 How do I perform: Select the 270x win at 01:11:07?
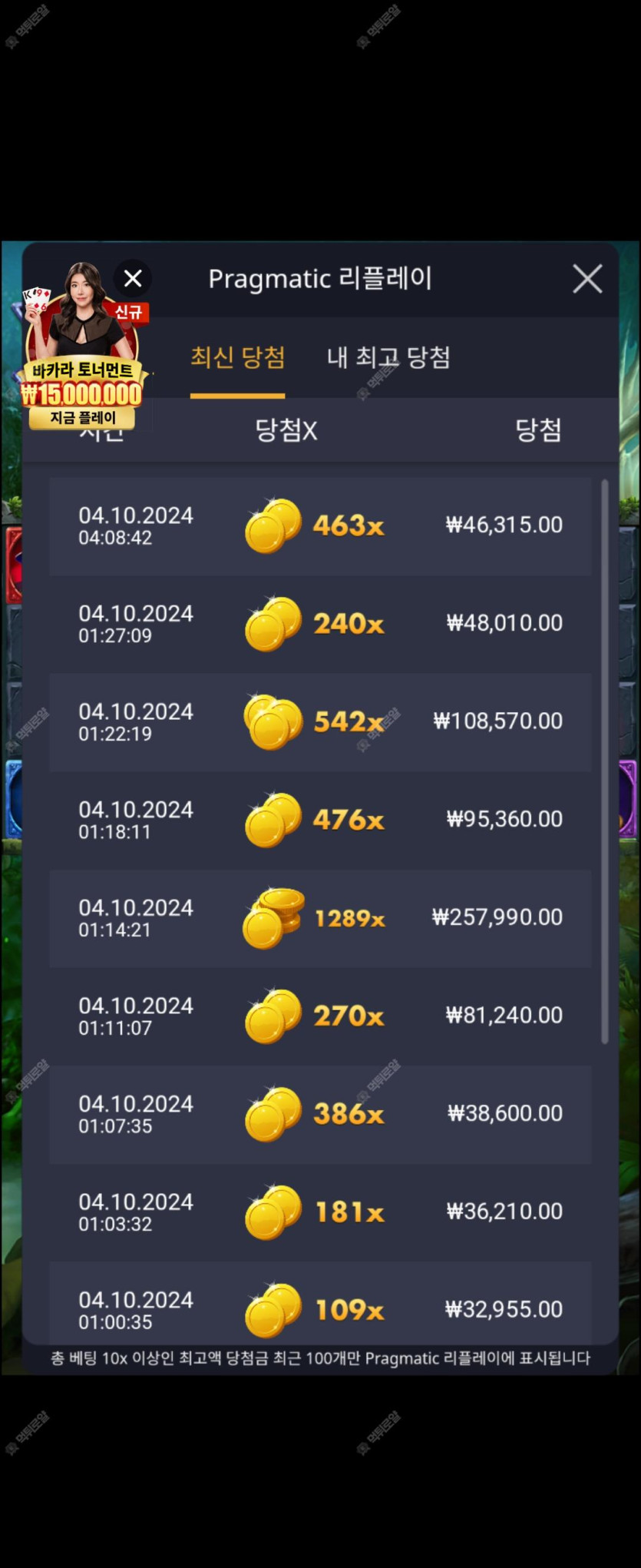point(320,1016)
